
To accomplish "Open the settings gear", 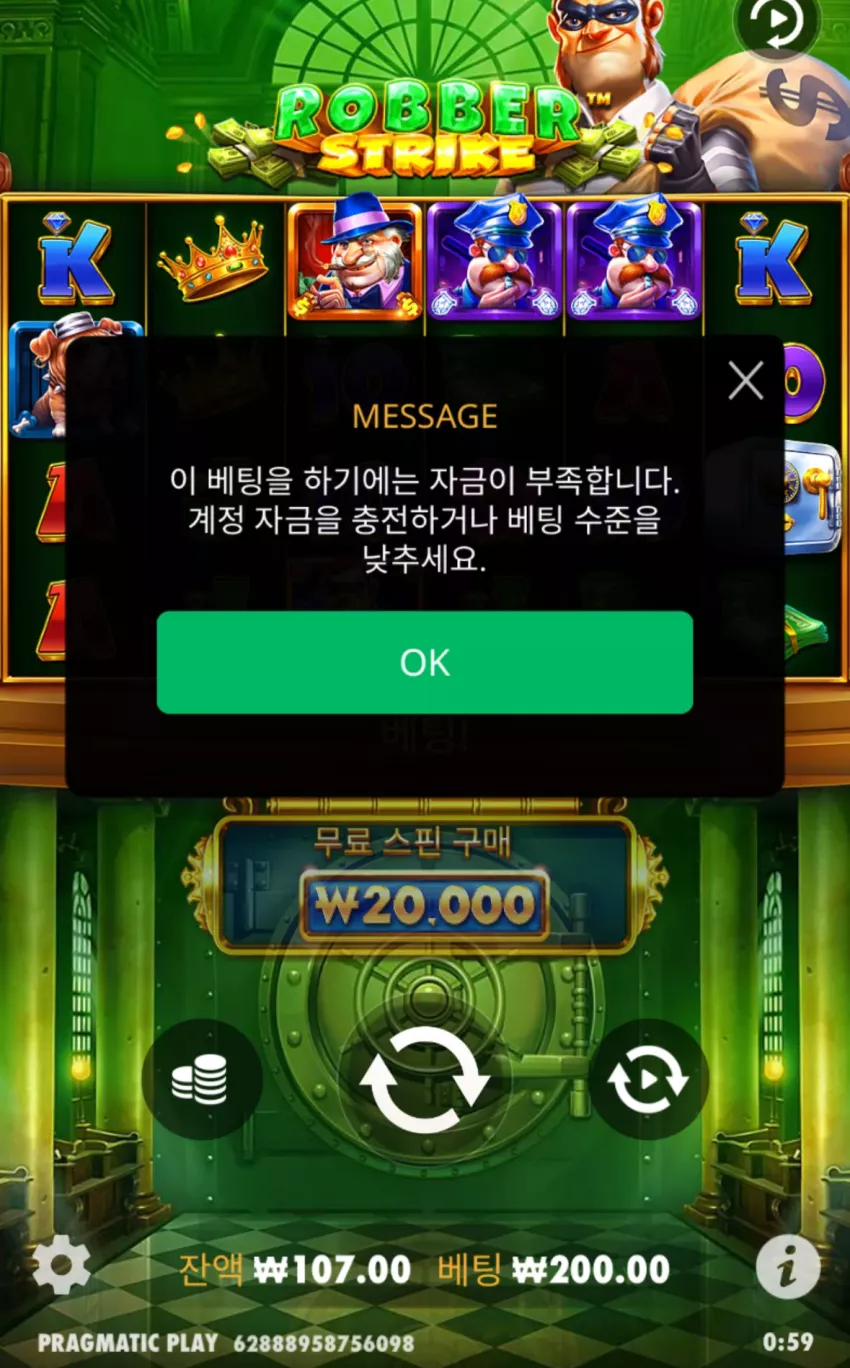I will coord(62,1267).
